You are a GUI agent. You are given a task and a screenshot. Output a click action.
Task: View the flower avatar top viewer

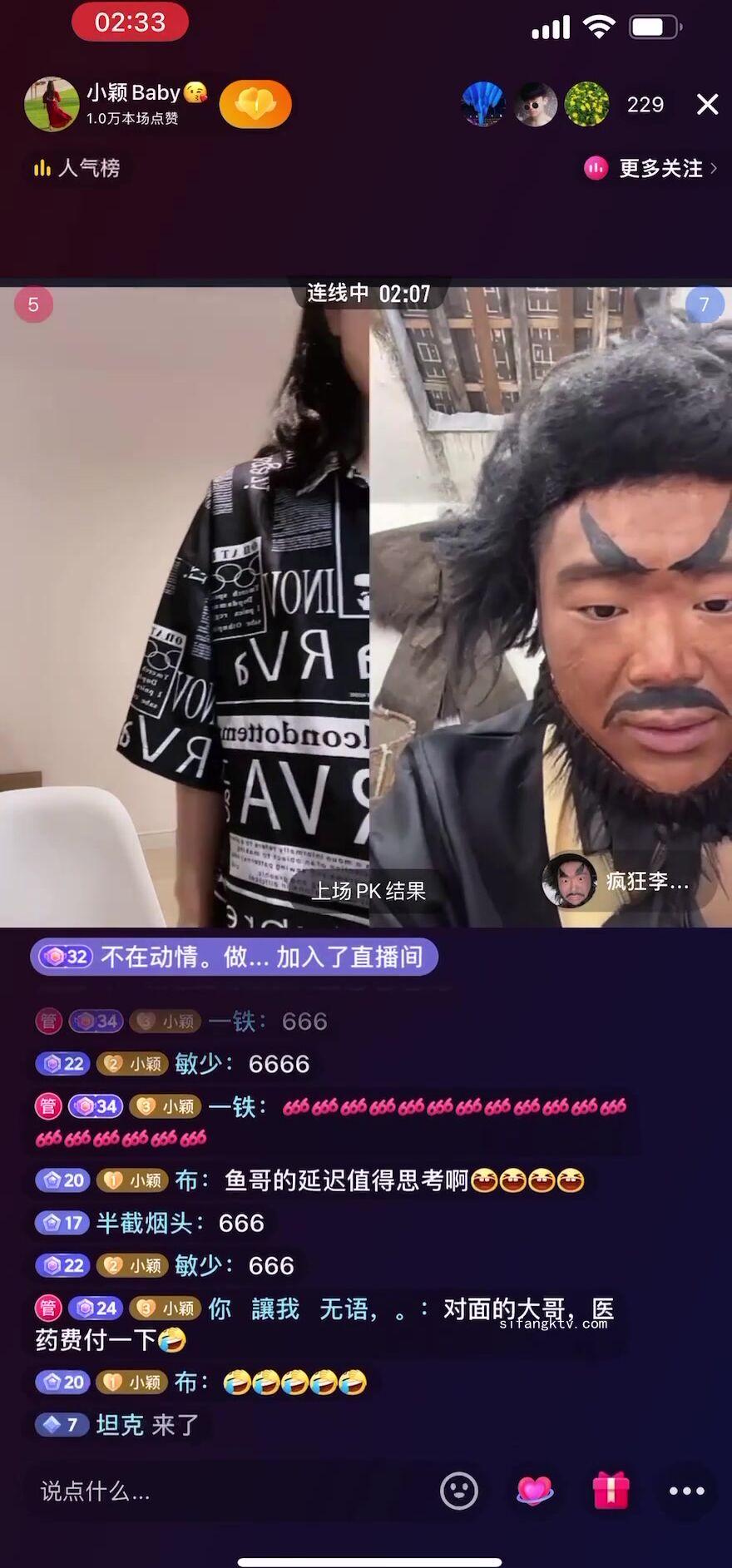click(586, 105)
